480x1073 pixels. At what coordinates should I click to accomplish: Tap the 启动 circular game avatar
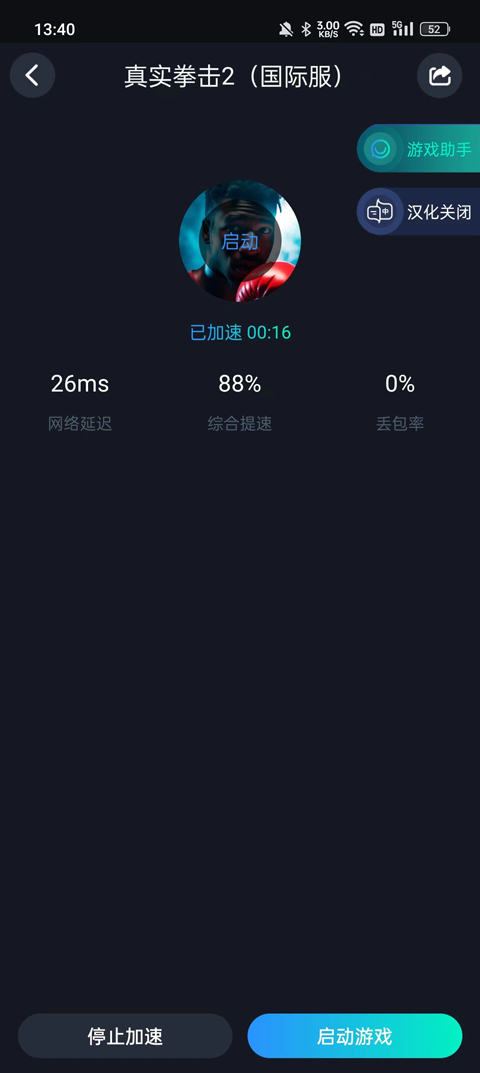240,241
